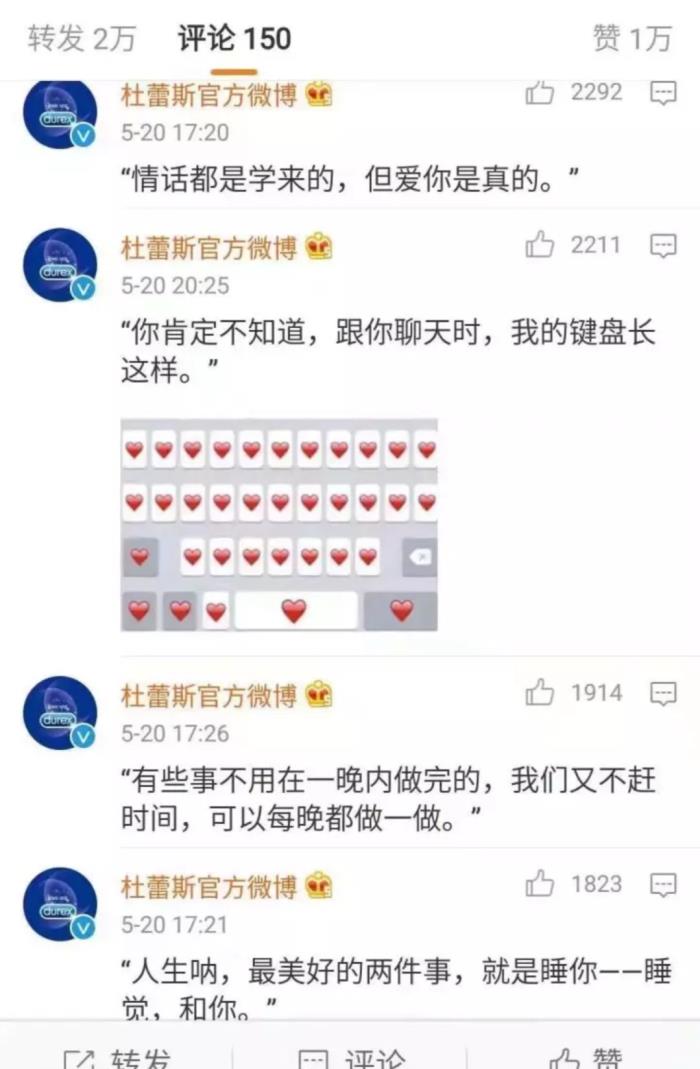
Task: Tap the bottom 评论 button
Action: click(x=352, y=1058)
